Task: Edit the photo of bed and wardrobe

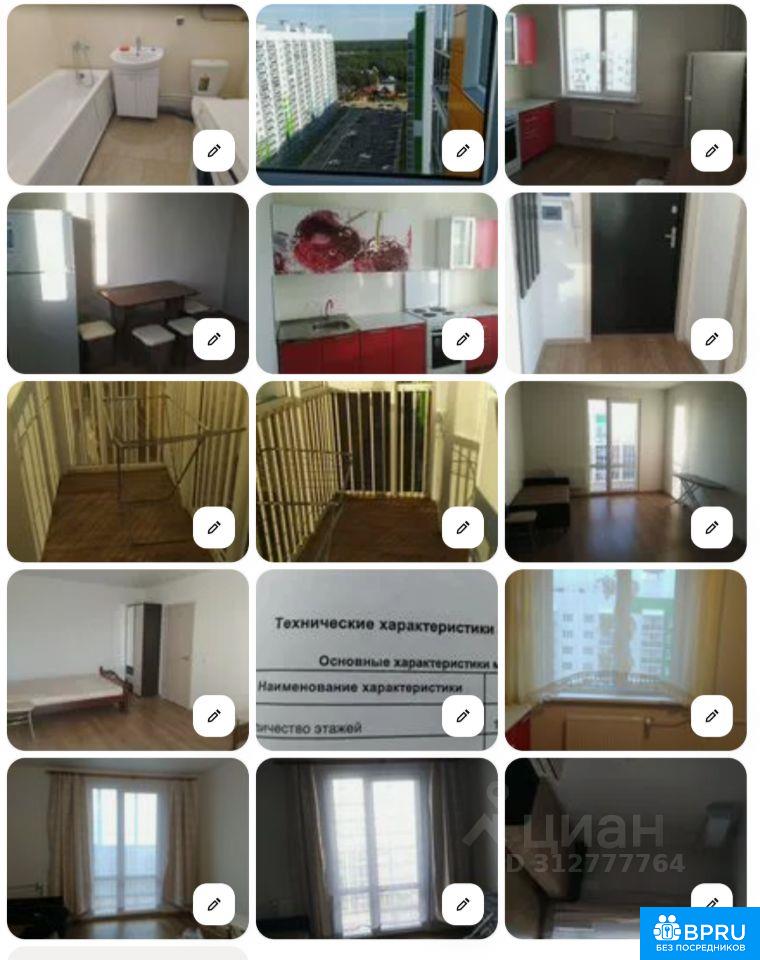Action: [213, 716]
